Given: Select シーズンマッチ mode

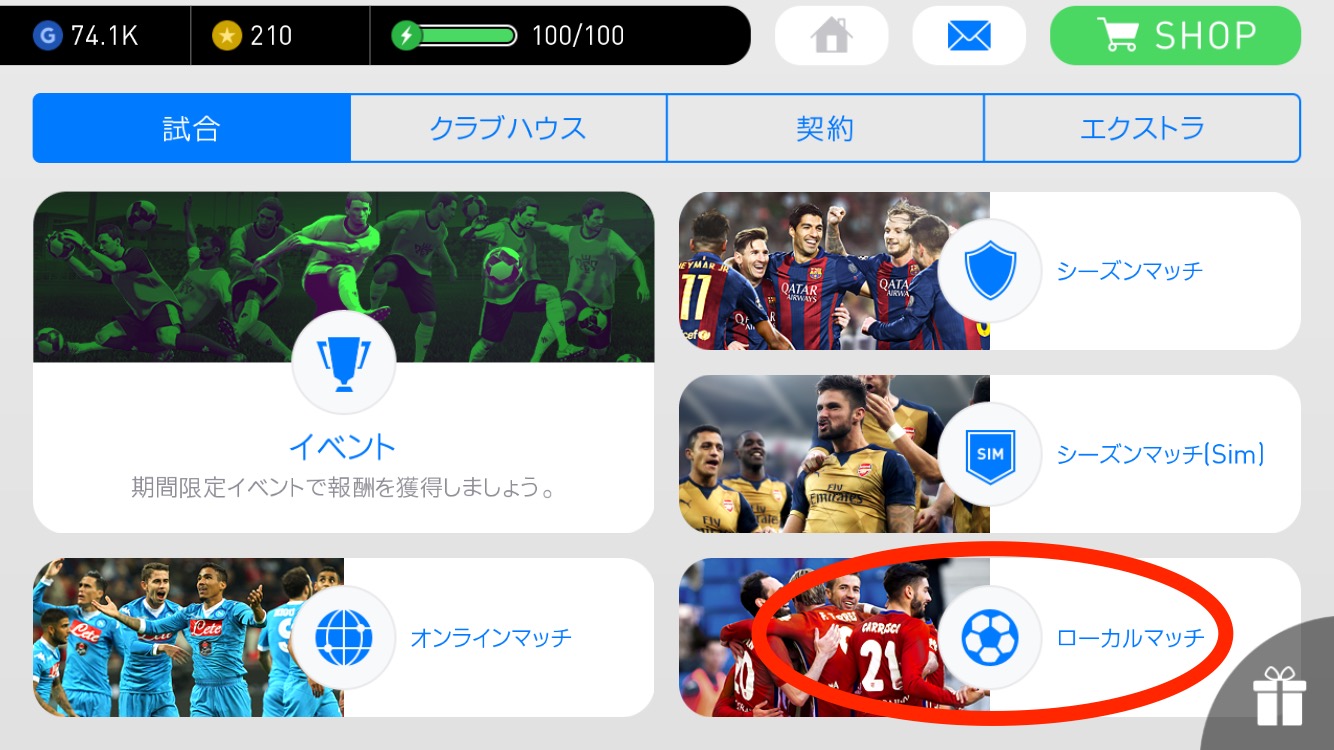Looking at the screenshot, I should click(x=1128, y=271).
